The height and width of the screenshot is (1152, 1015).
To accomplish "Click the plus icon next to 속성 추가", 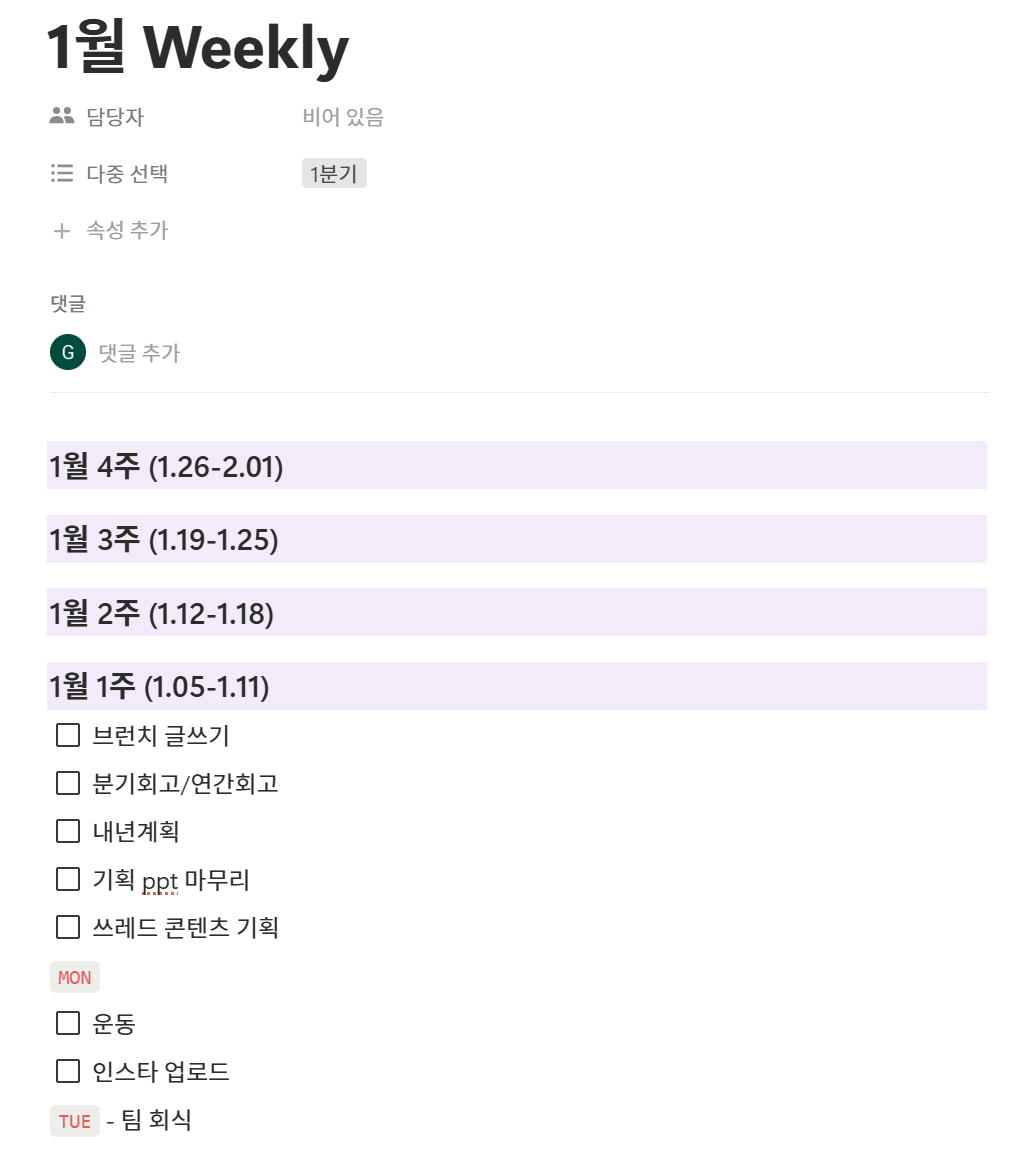I will 60,231.
